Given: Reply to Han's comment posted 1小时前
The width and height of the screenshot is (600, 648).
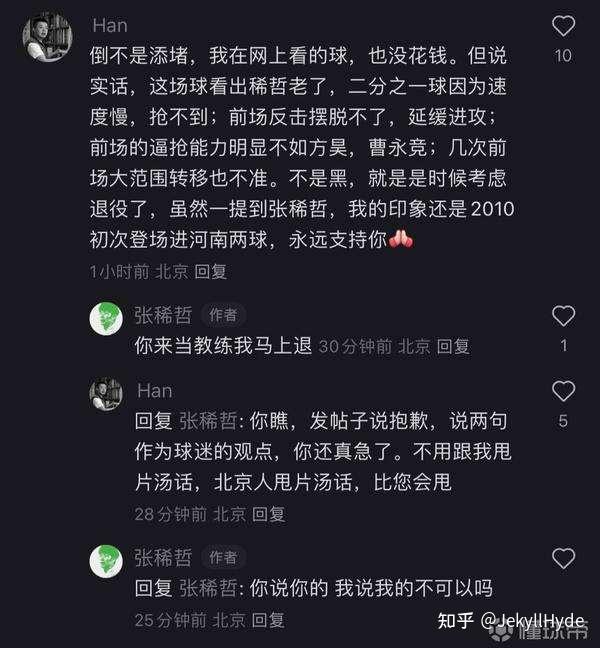Looking at the screenshot, I should pos(210,271).
